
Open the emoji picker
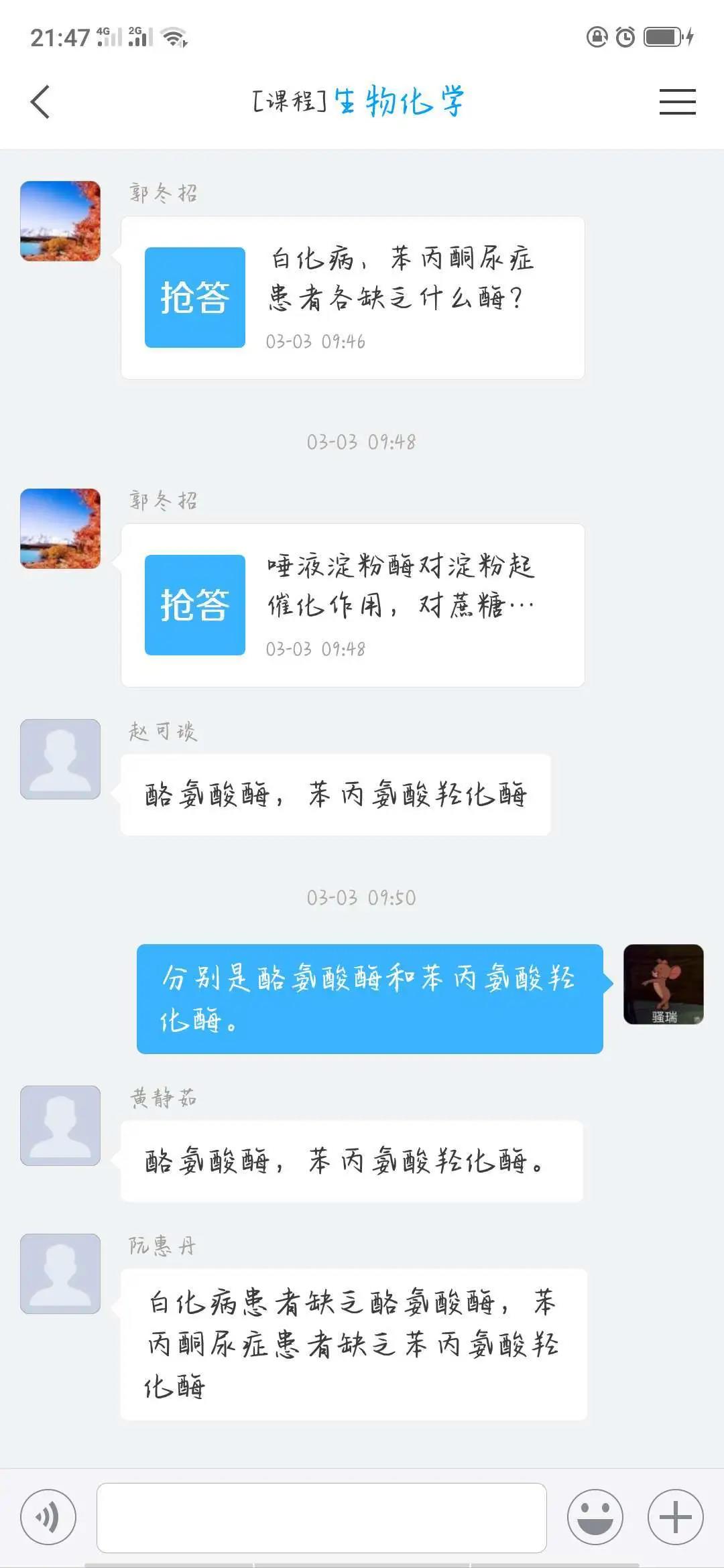[595, 1517]
